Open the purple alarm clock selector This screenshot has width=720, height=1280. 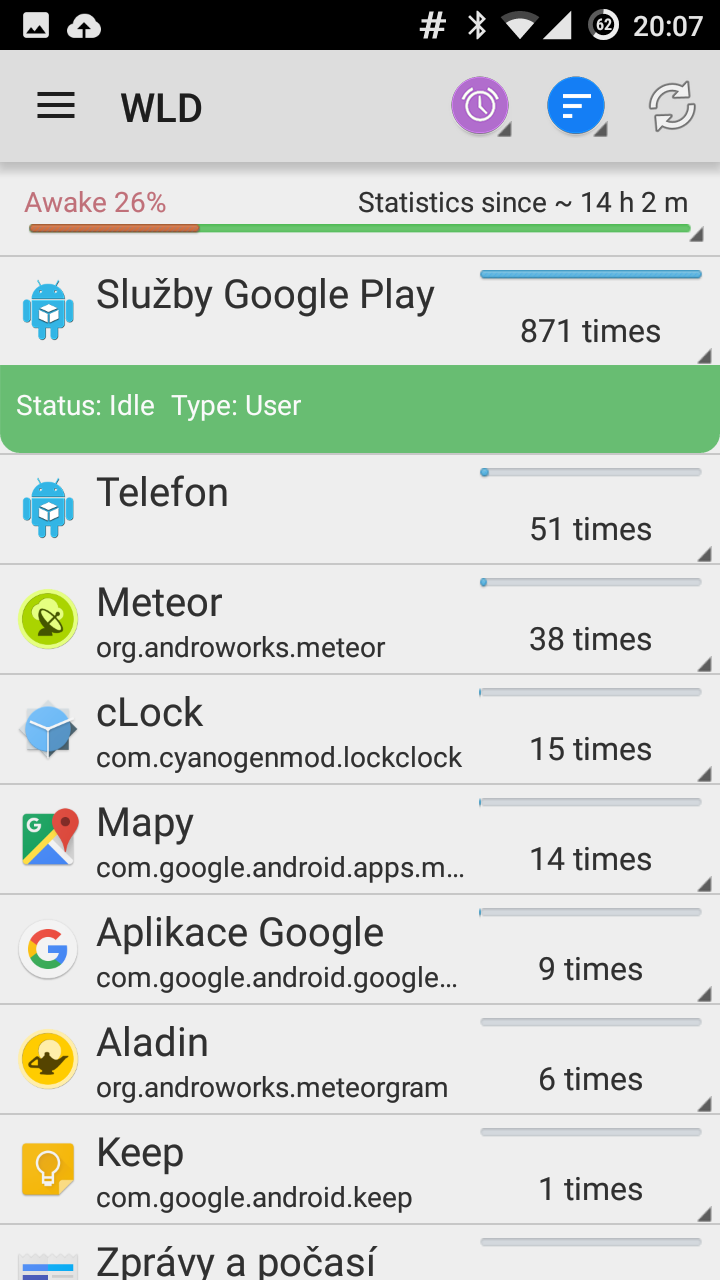coord(480,105)
